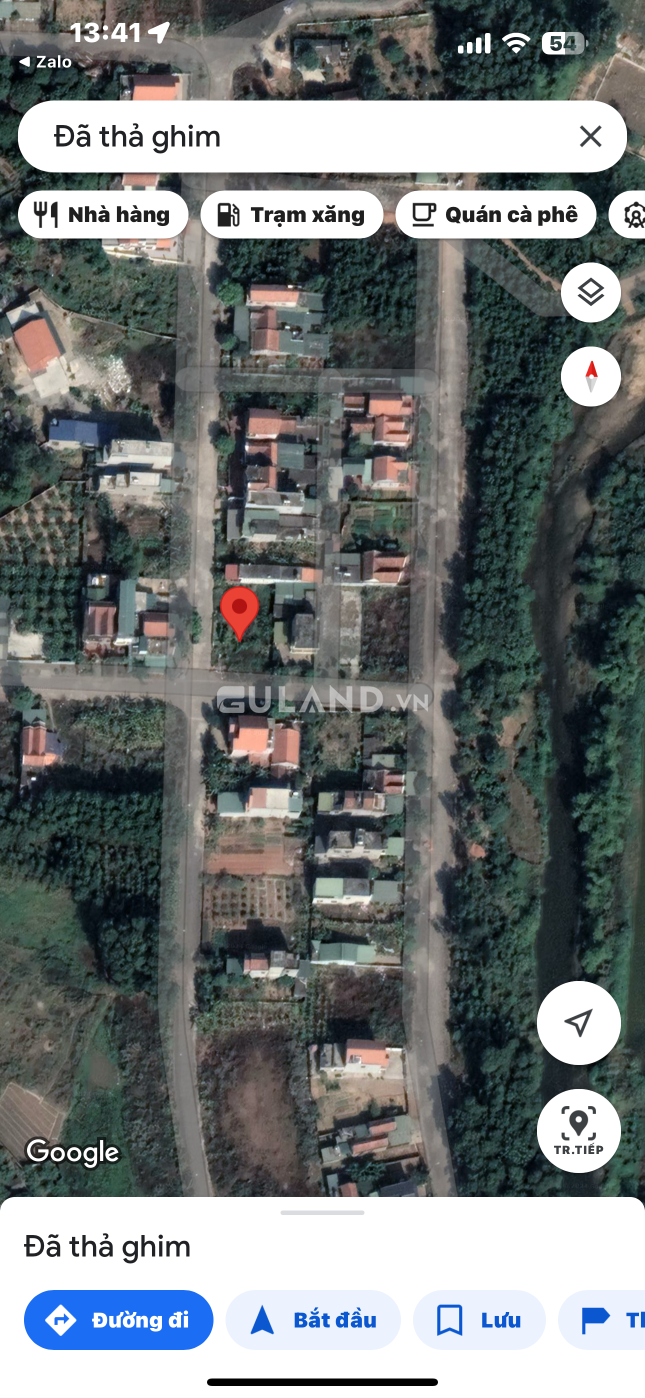Viewport: 645px width, 1398px height.
Task: Open the "TR.TIẾP" live view button
Action: click(578, 1130)
